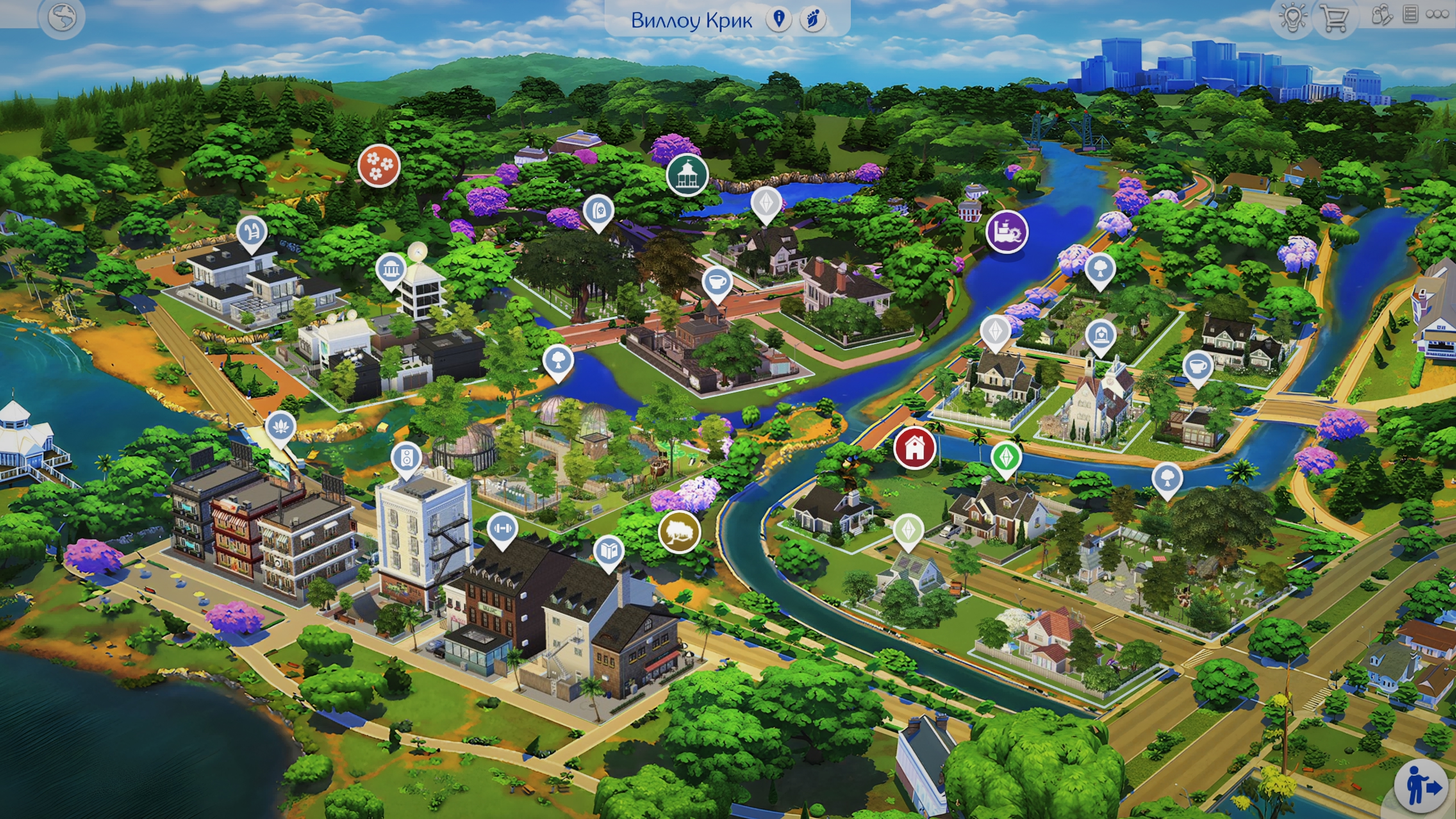Select the lotus spa lot pin
Screen dimensions: 1456x819
click(281, 426)
